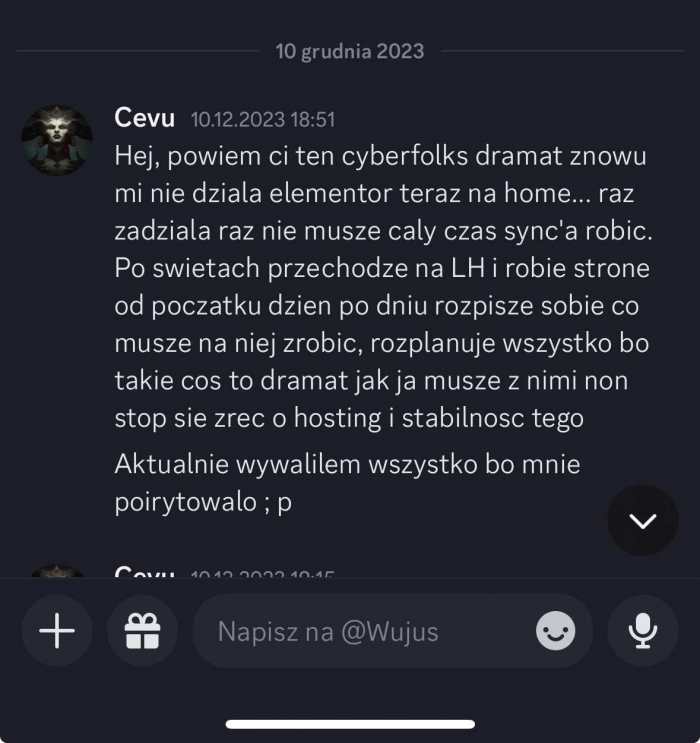Jump to latest messages arrow
This screenshot has height=743, width=700.
pyautogui.click(x=642, y=521)
